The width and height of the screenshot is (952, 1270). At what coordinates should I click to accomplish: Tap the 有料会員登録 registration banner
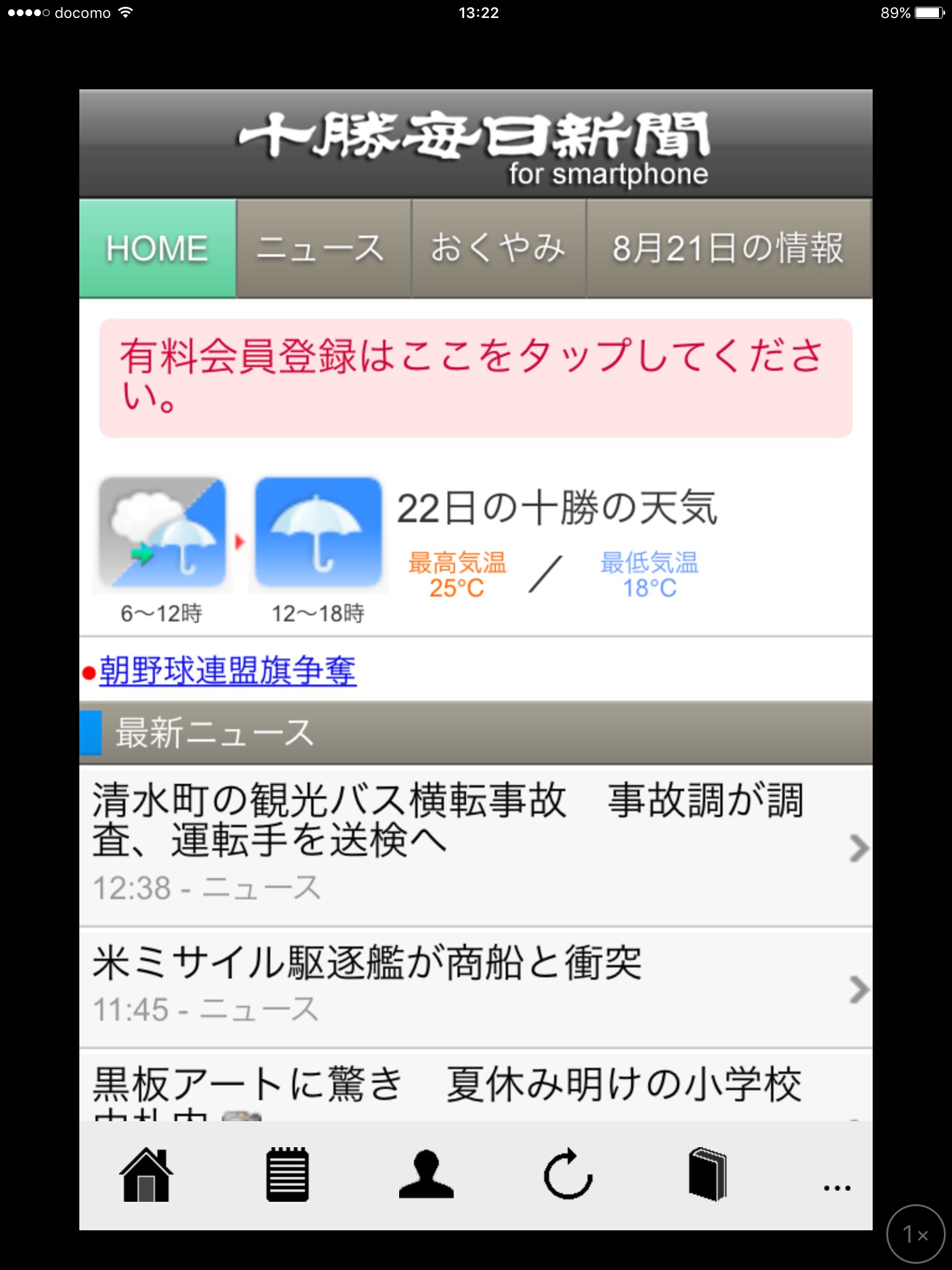(x=475, y=378)
